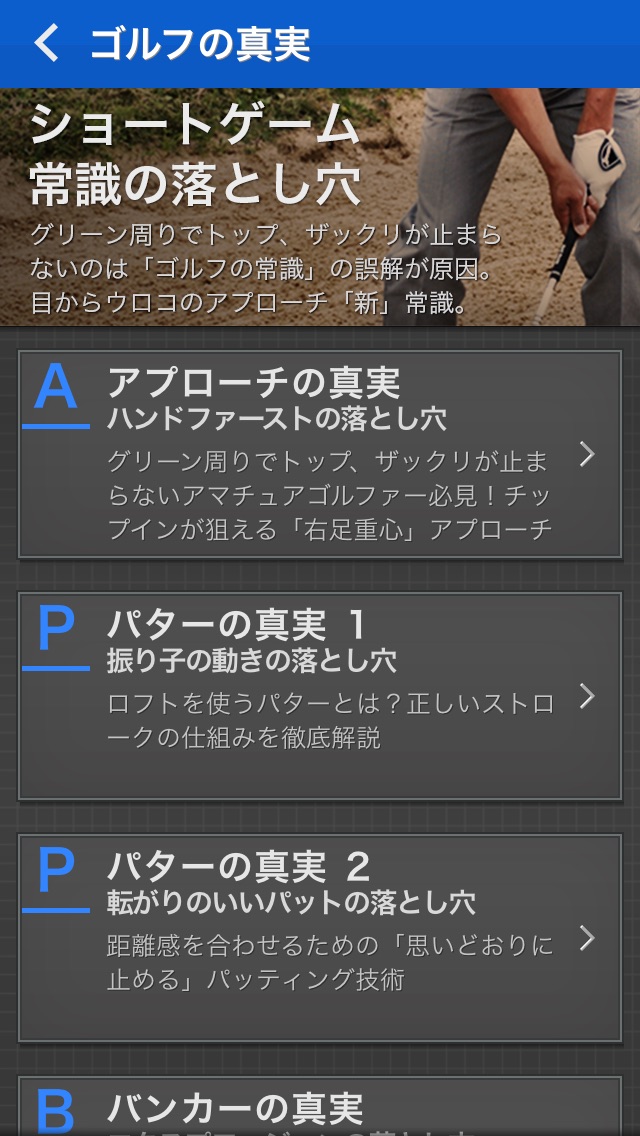Go back using the header arrow
The width and height of the screenshot is (640, 1136).
46,44
